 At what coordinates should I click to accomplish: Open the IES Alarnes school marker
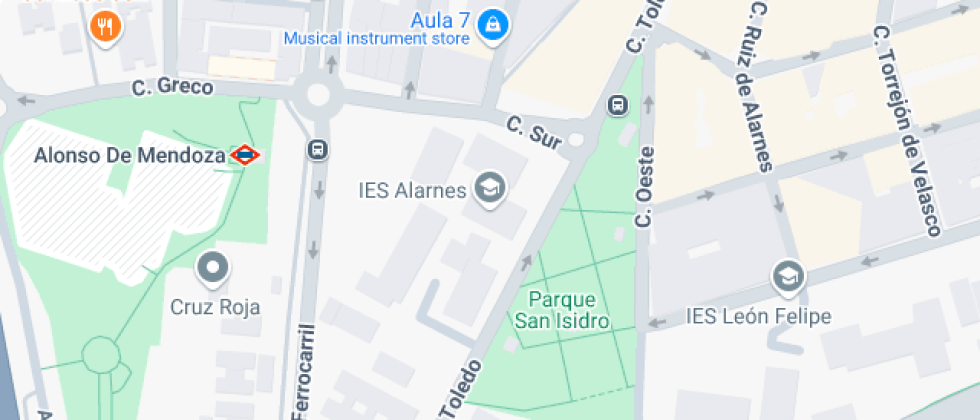click(x=489, y=188)
